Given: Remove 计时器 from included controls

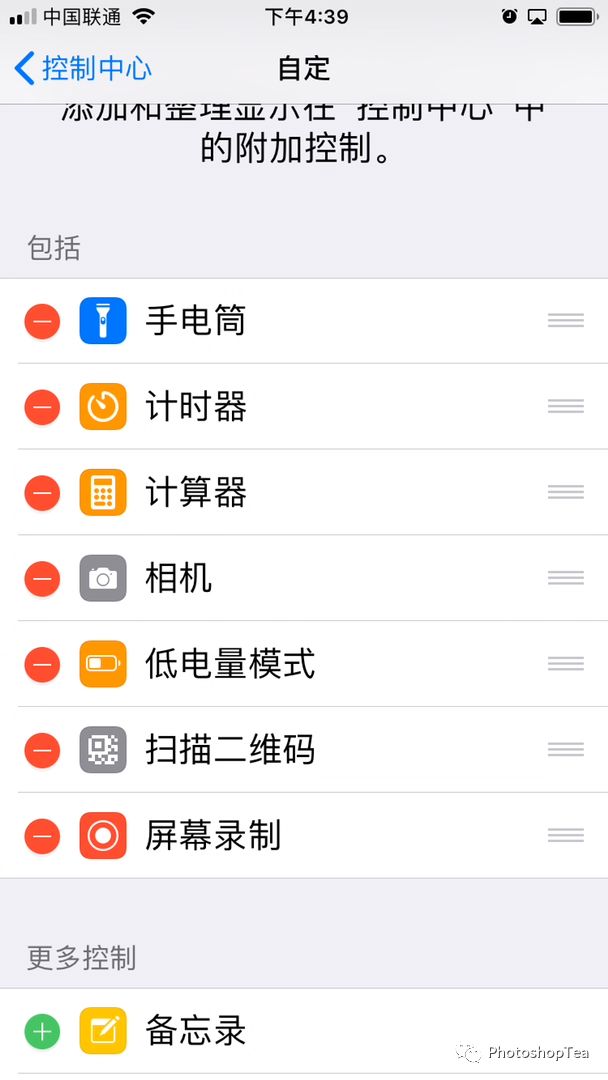Looking at the screenshot, I should 42,407.
